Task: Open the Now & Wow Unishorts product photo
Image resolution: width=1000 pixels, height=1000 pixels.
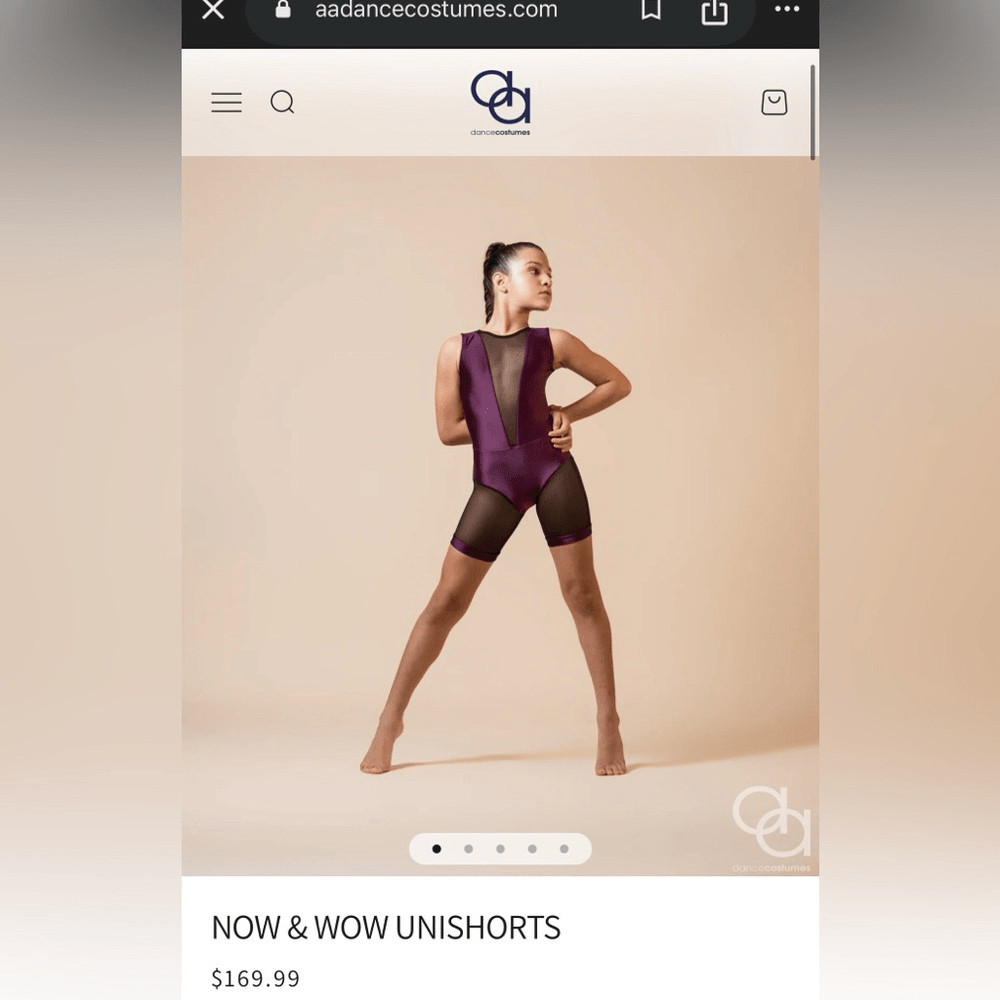Action: (x=500, y=500)
